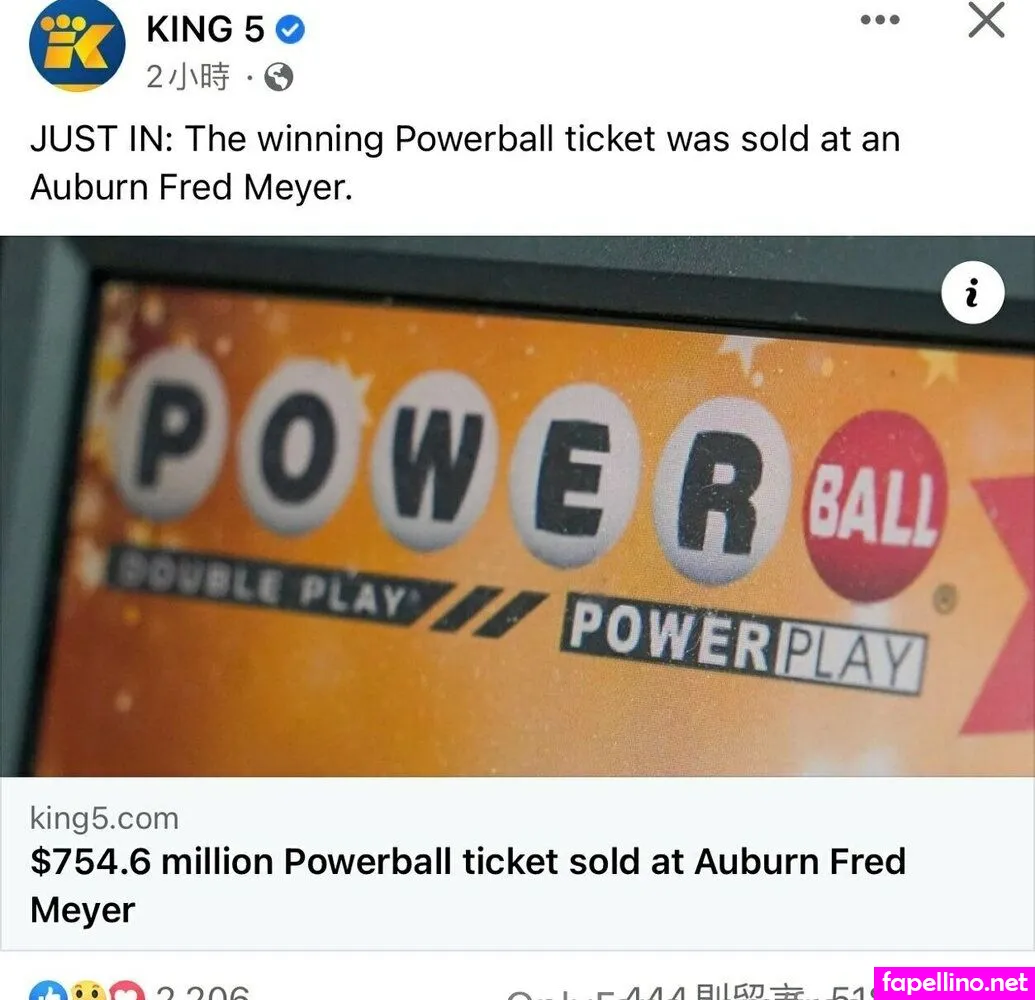Open the post's three-dot options menu
The image size is (1035, 1000).
coord(879,21)
